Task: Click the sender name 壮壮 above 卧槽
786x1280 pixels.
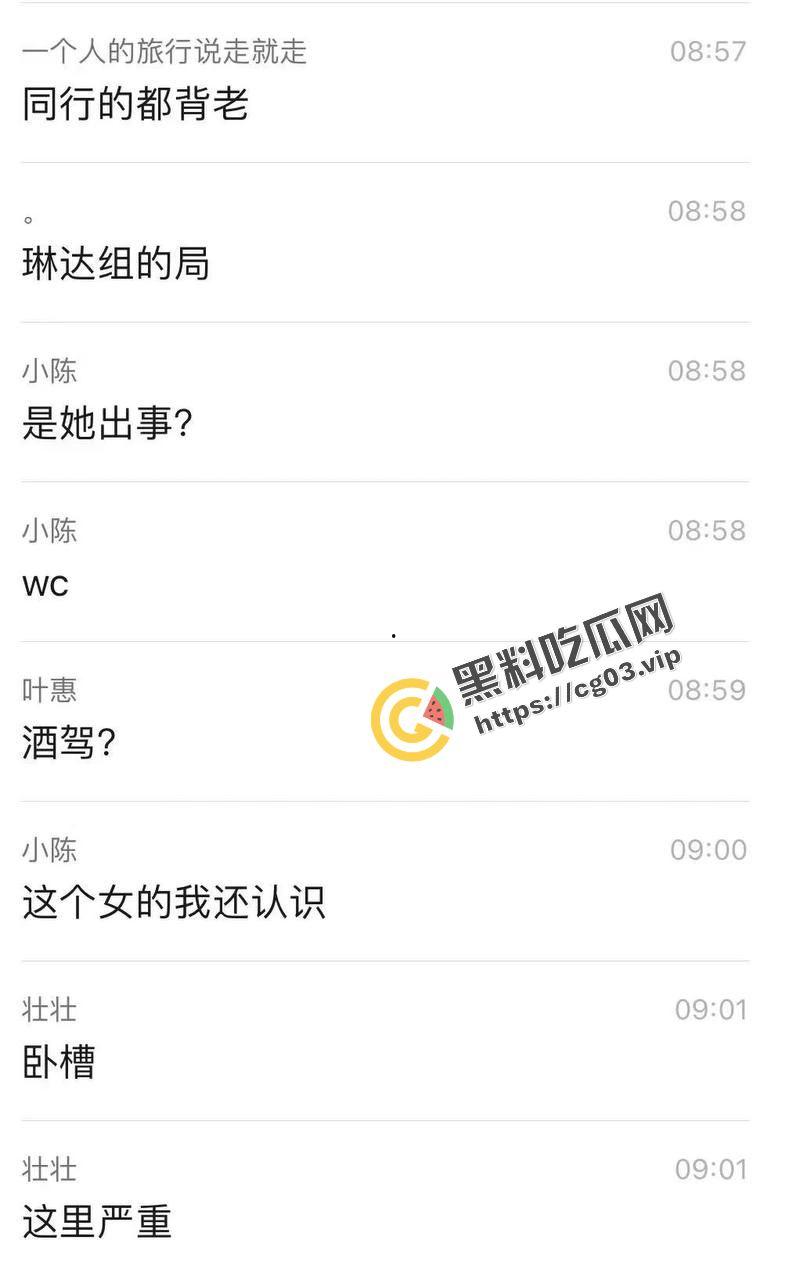Action: point(48,1010)
